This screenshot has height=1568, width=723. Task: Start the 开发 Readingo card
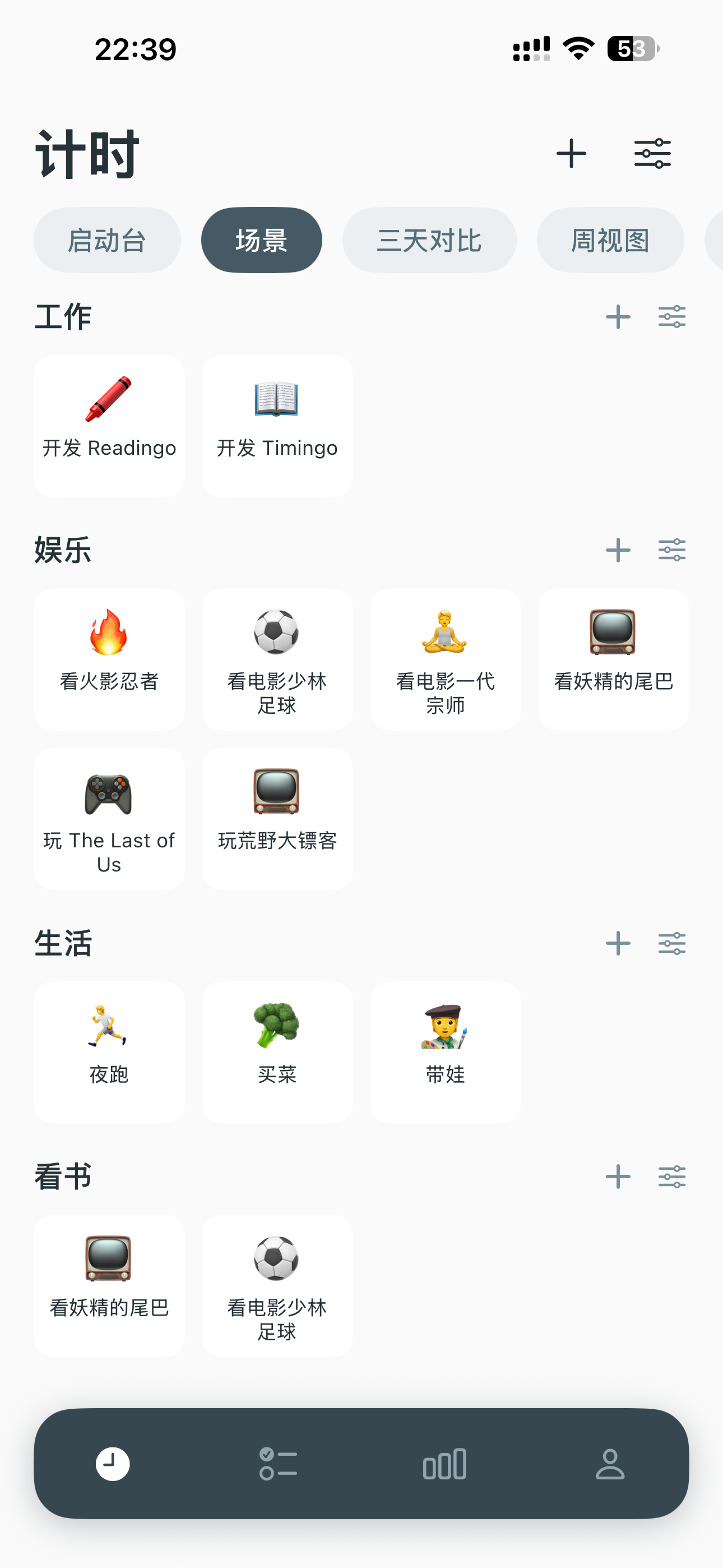pyautogui.click(x=109, y=426)
